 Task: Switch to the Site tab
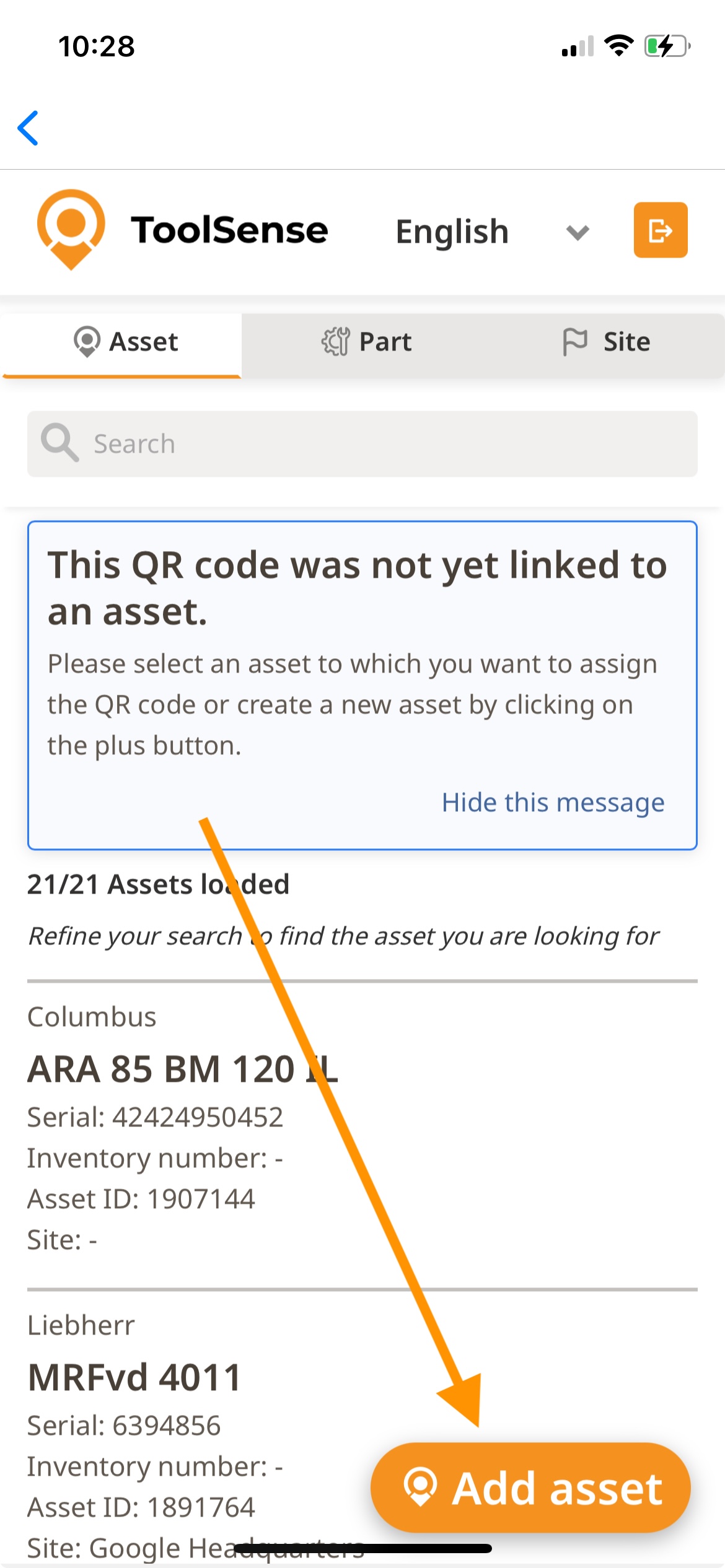607,342
